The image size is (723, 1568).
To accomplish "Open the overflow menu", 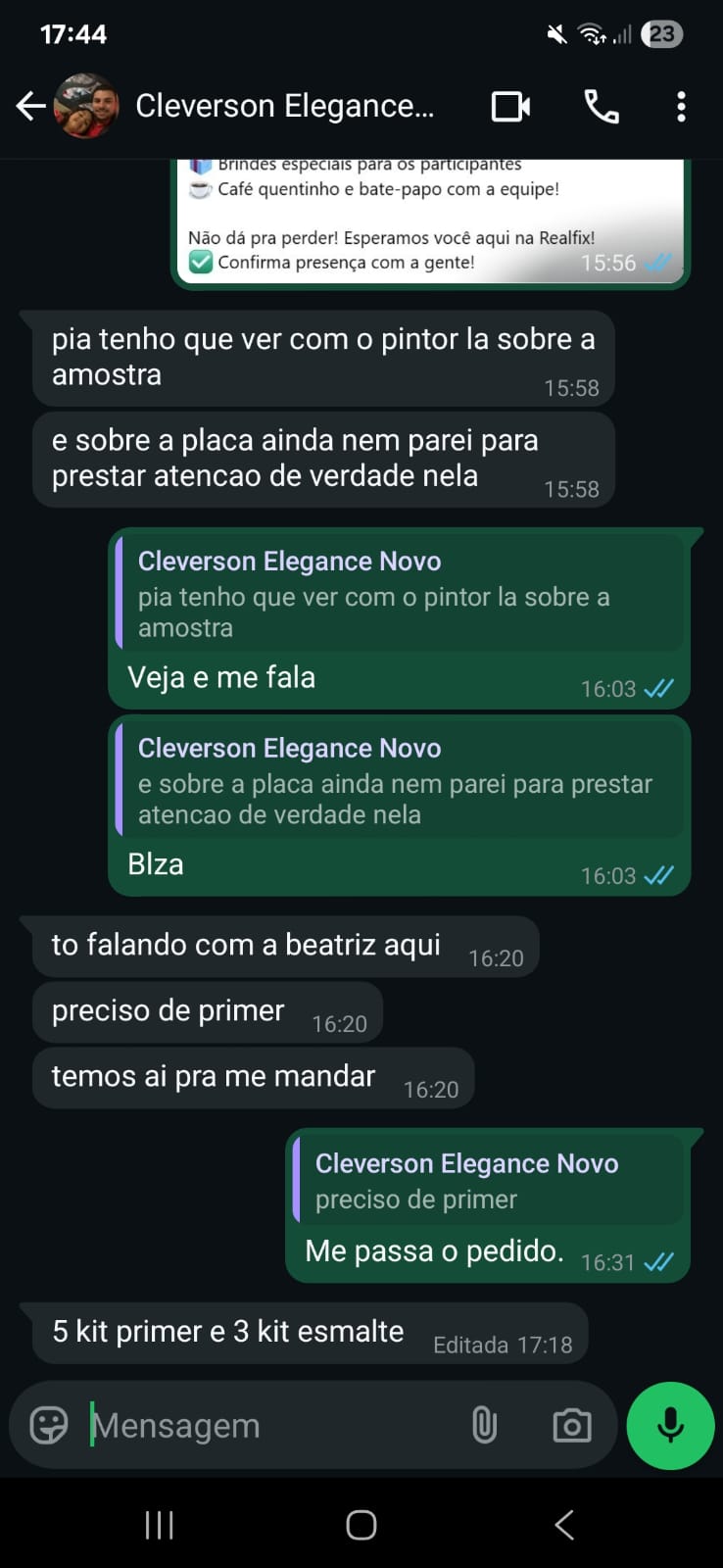I will point(681,106).
